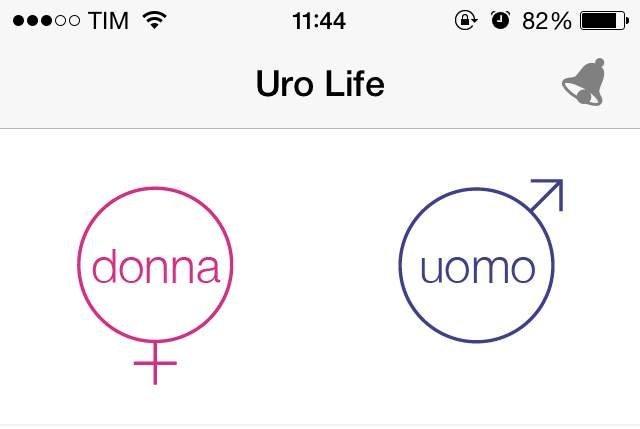Choose the uomo male option
640x429 pixels.
click(476, 267)
